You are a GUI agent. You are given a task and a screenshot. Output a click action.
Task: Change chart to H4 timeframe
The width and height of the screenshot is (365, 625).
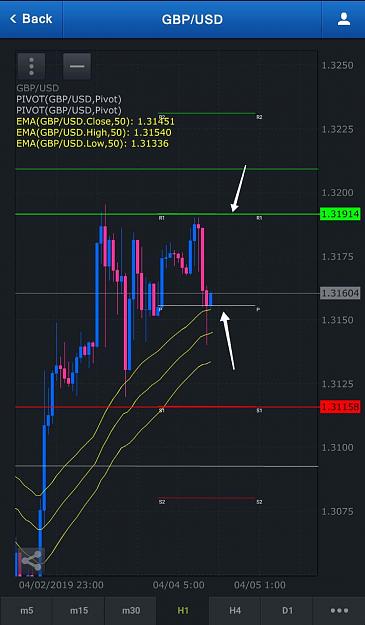click(235, 610)
